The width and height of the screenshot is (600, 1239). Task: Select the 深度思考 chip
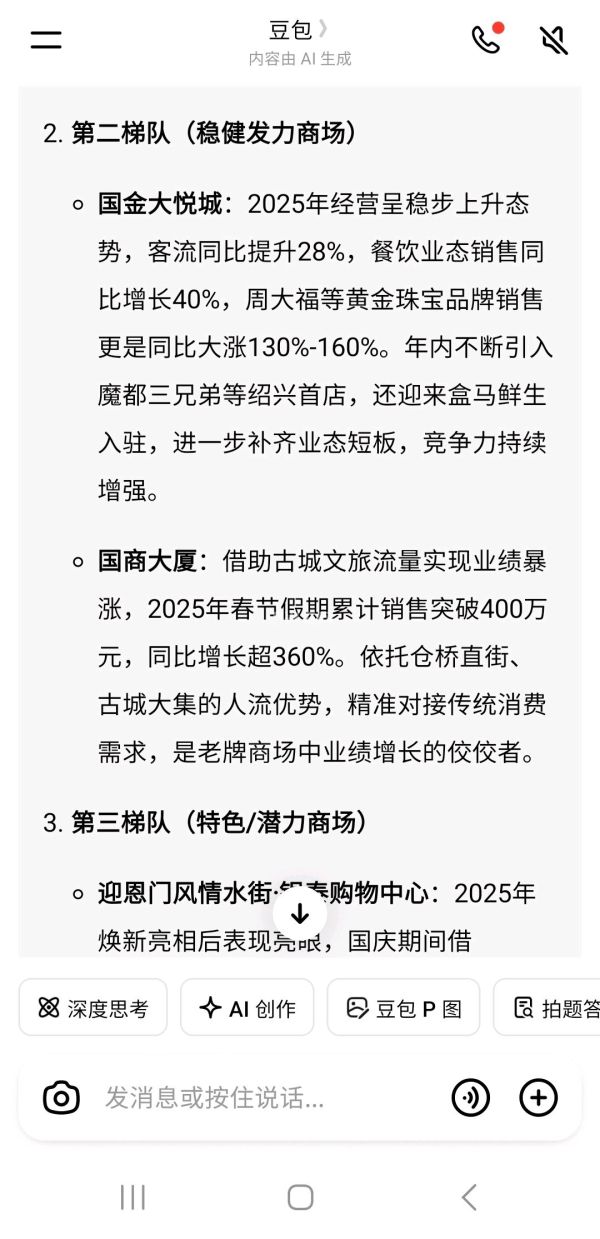[93, 1007]
